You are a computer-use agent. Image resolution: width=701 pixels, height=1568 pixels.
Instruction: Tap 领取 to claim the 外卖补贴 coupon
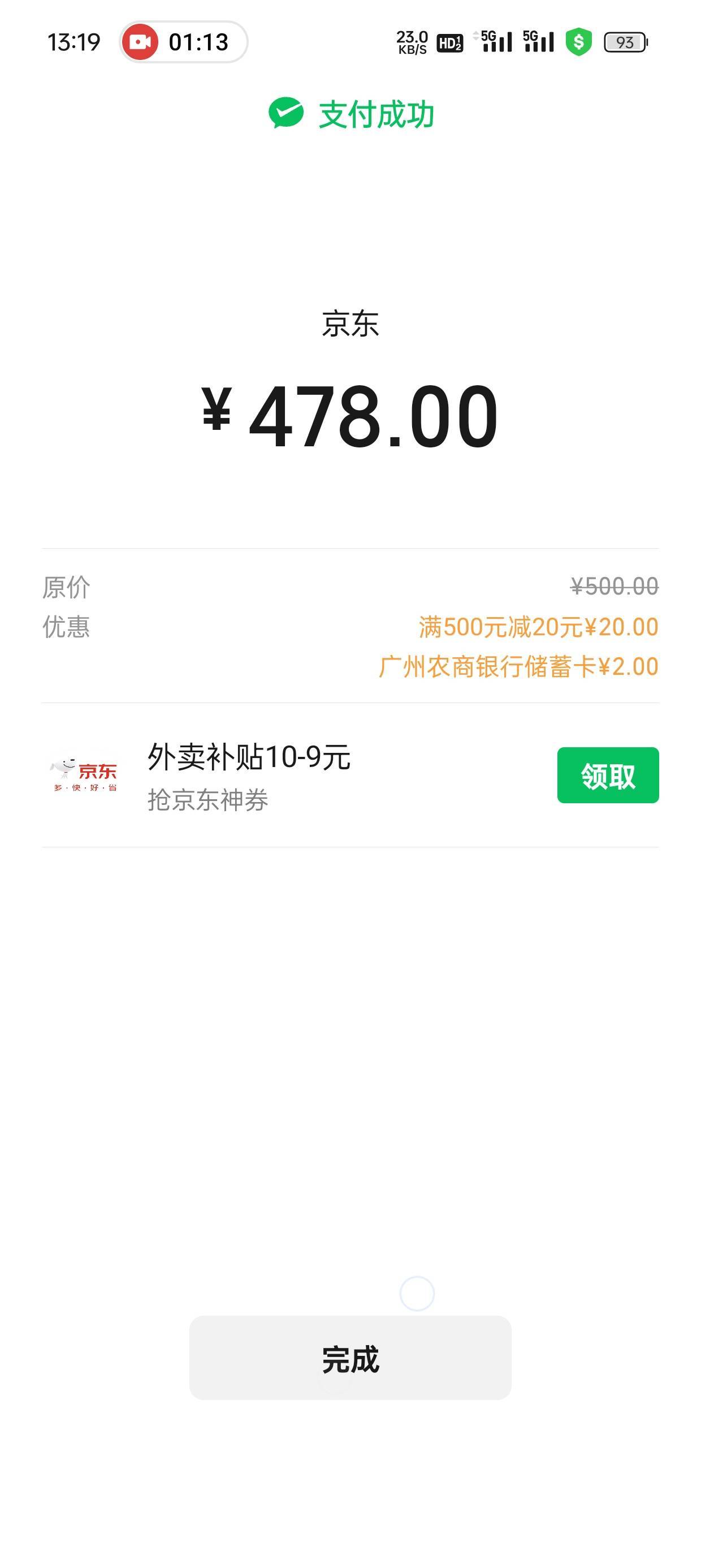click(x=607, y=775)
